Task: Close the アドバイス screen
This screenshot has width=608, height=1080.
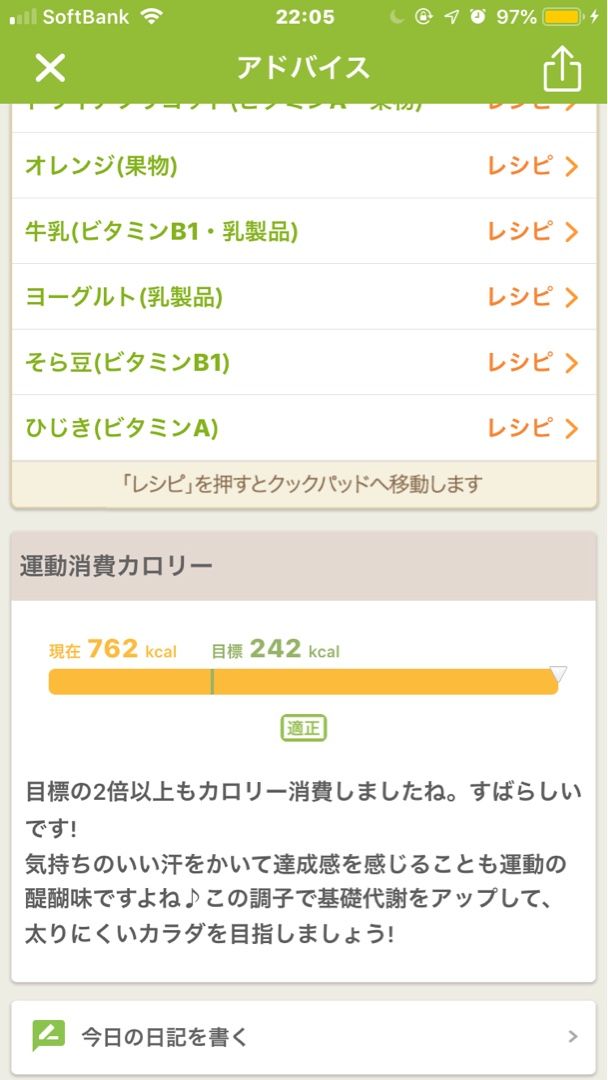Action: (50, 68)
